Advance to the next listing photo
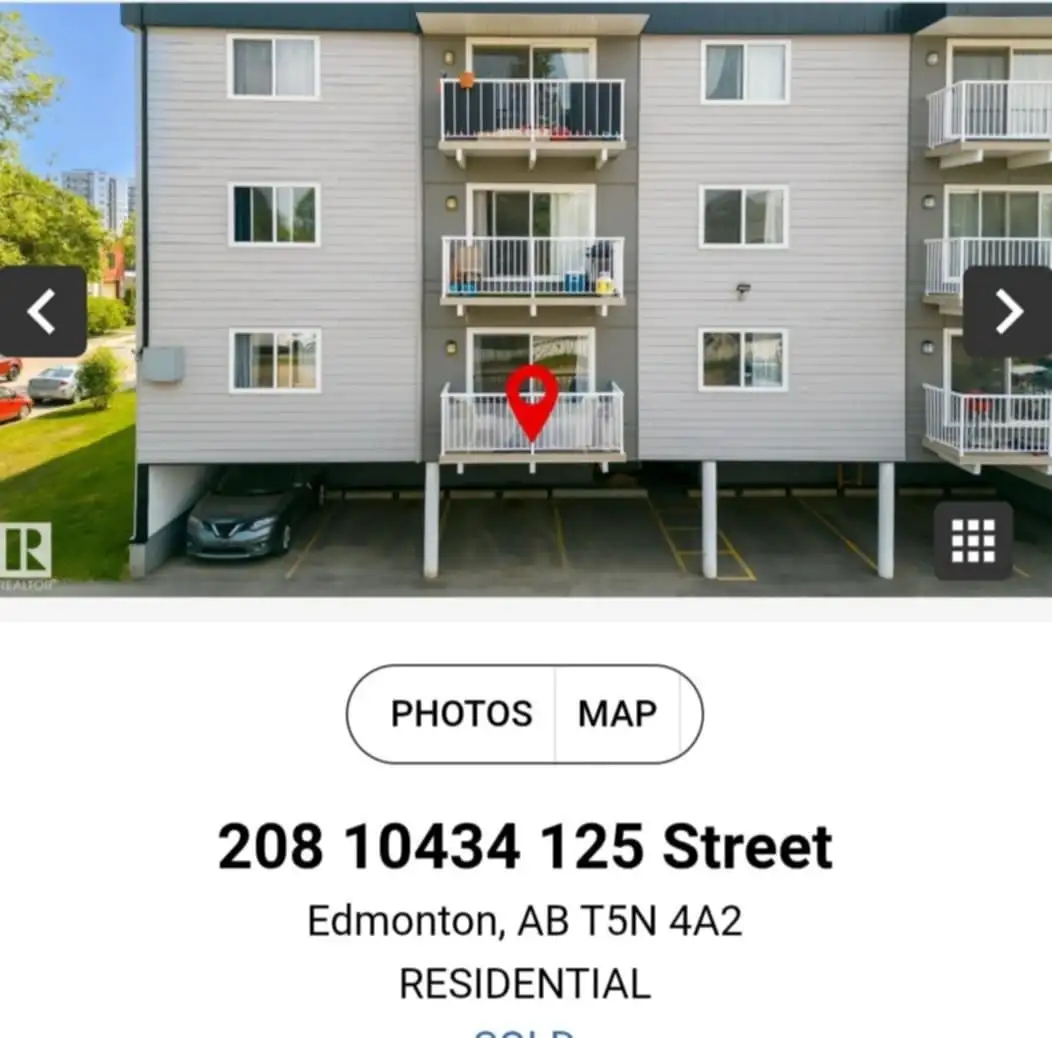The image size is (1052, 1038). [1008, 312]
